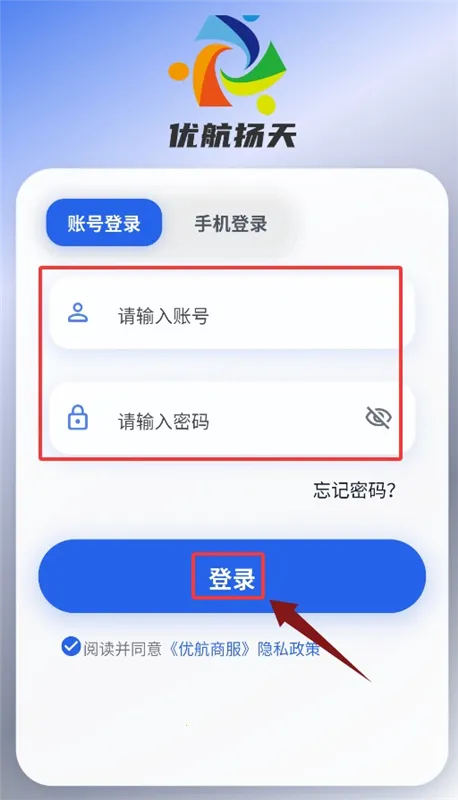
Task: Select the 账号登录 tab
Action: (x=104, y=223)
